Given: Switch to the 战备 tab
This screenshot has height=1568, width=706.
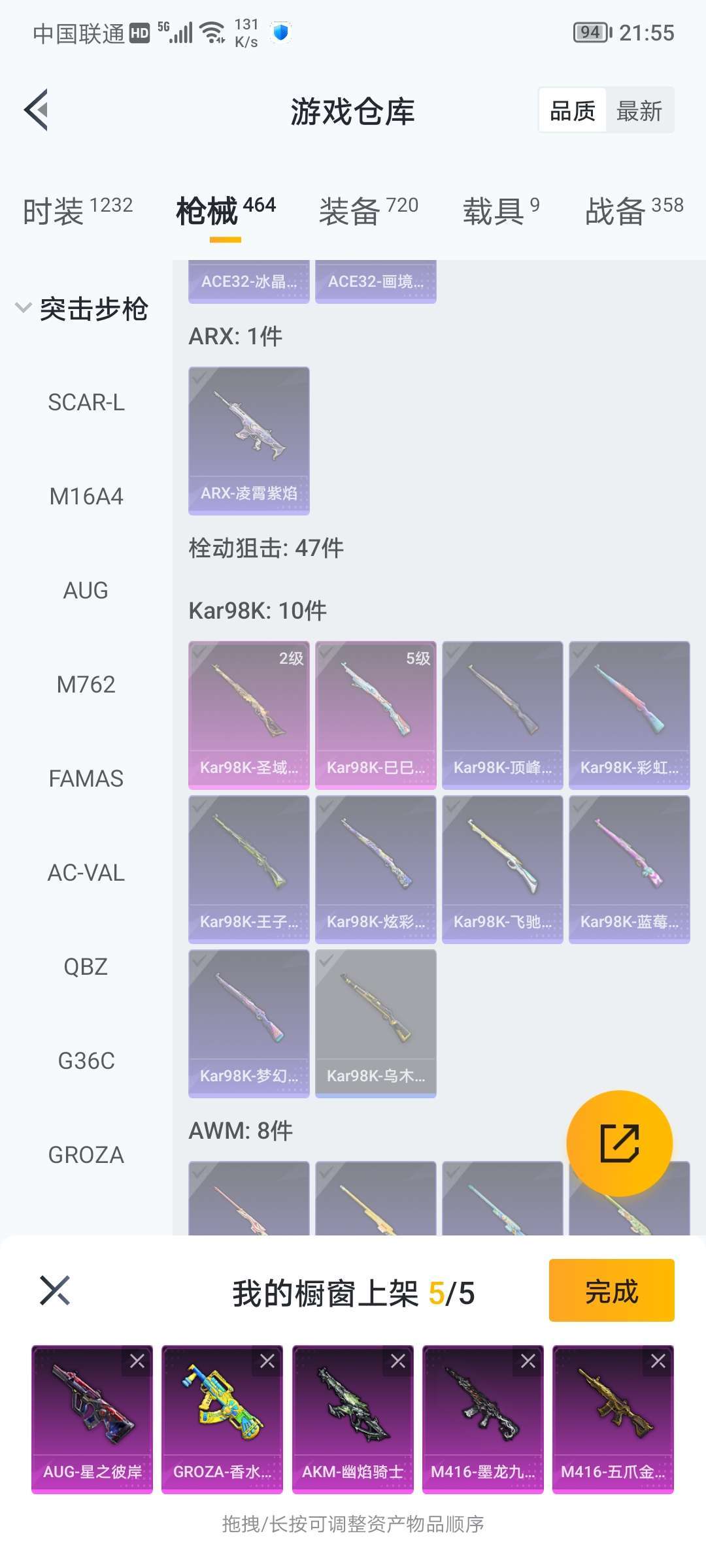Looking at the screenshot, I should [633, 210].
